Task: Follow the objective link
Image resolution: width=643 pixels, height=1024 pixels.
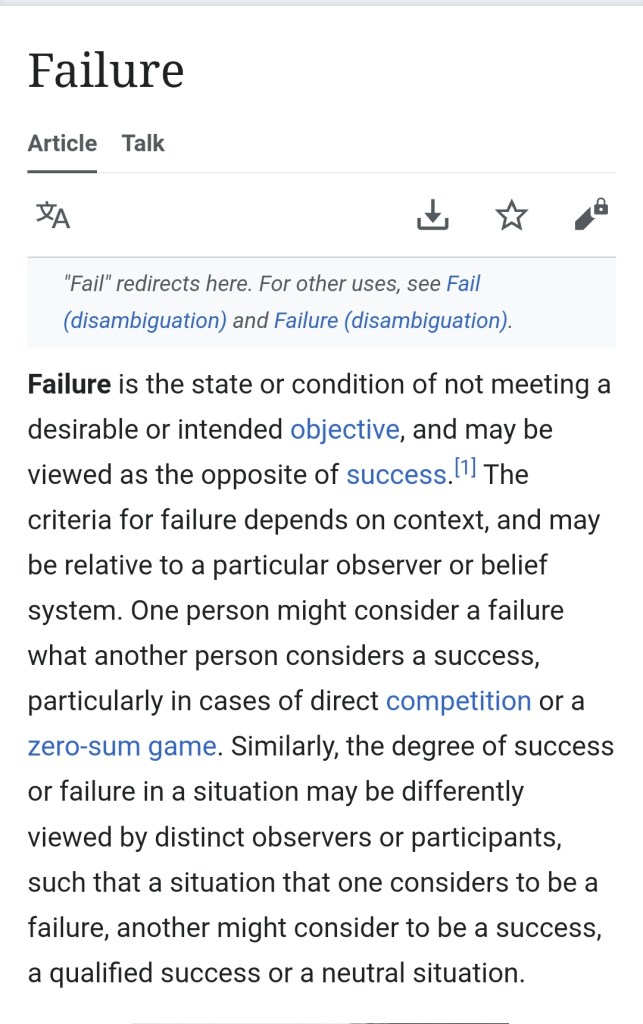Action: click(x=344, y=430)
